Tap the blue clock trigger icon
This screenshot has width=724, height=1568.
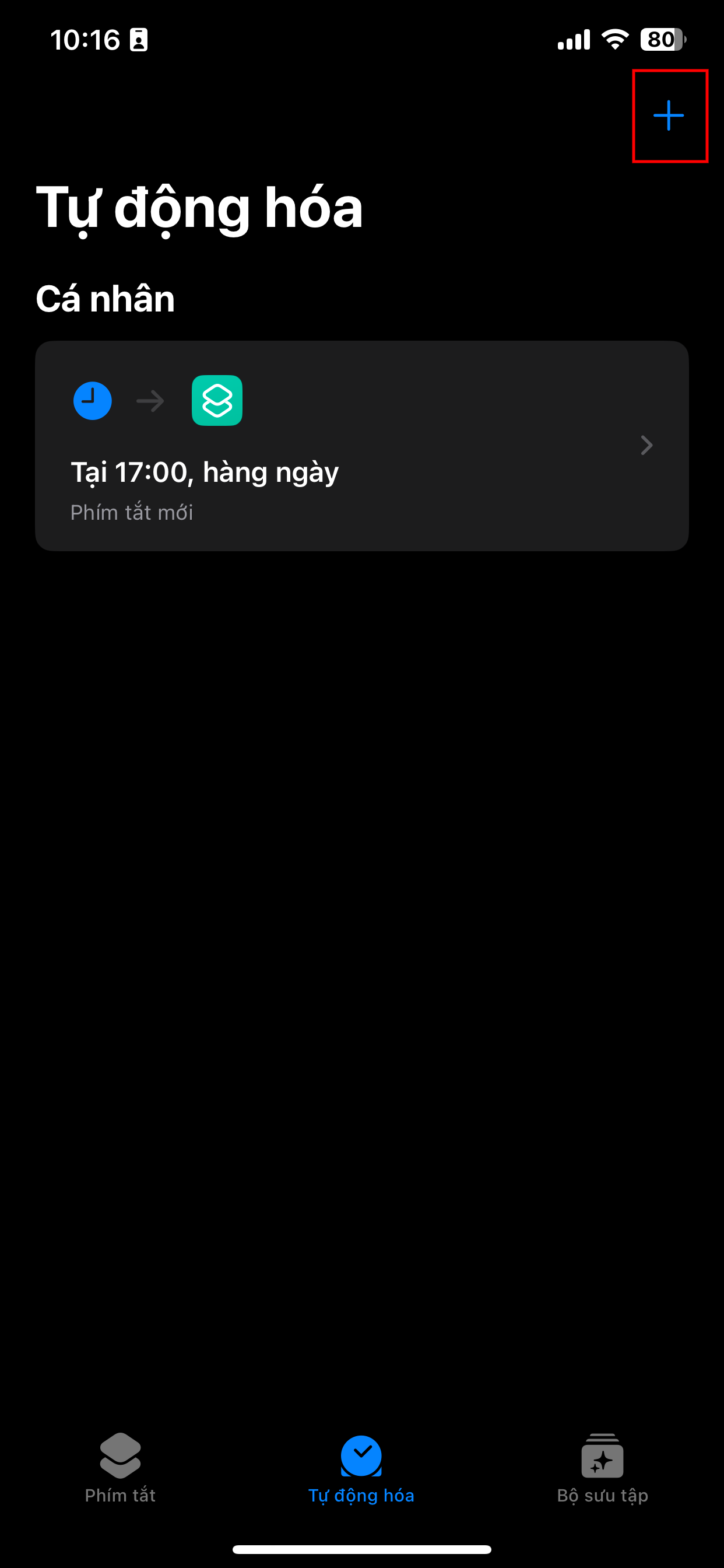[x=92, y=401]
